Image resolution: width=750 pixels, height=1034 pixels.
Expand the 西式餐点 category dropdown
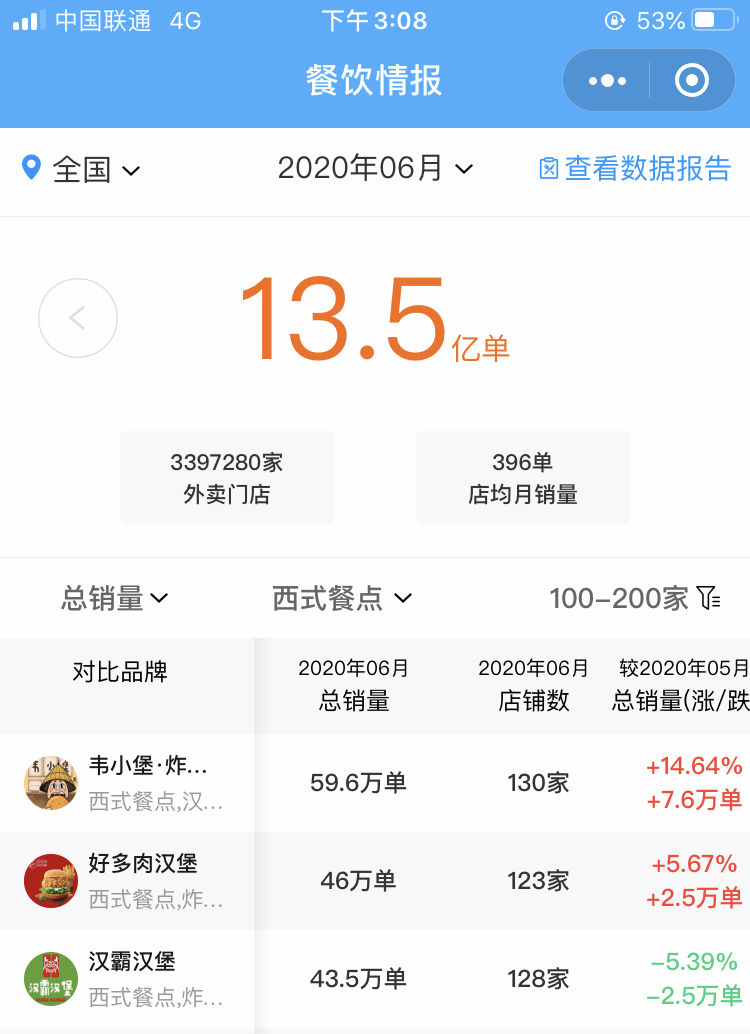[x=342, y=599]
